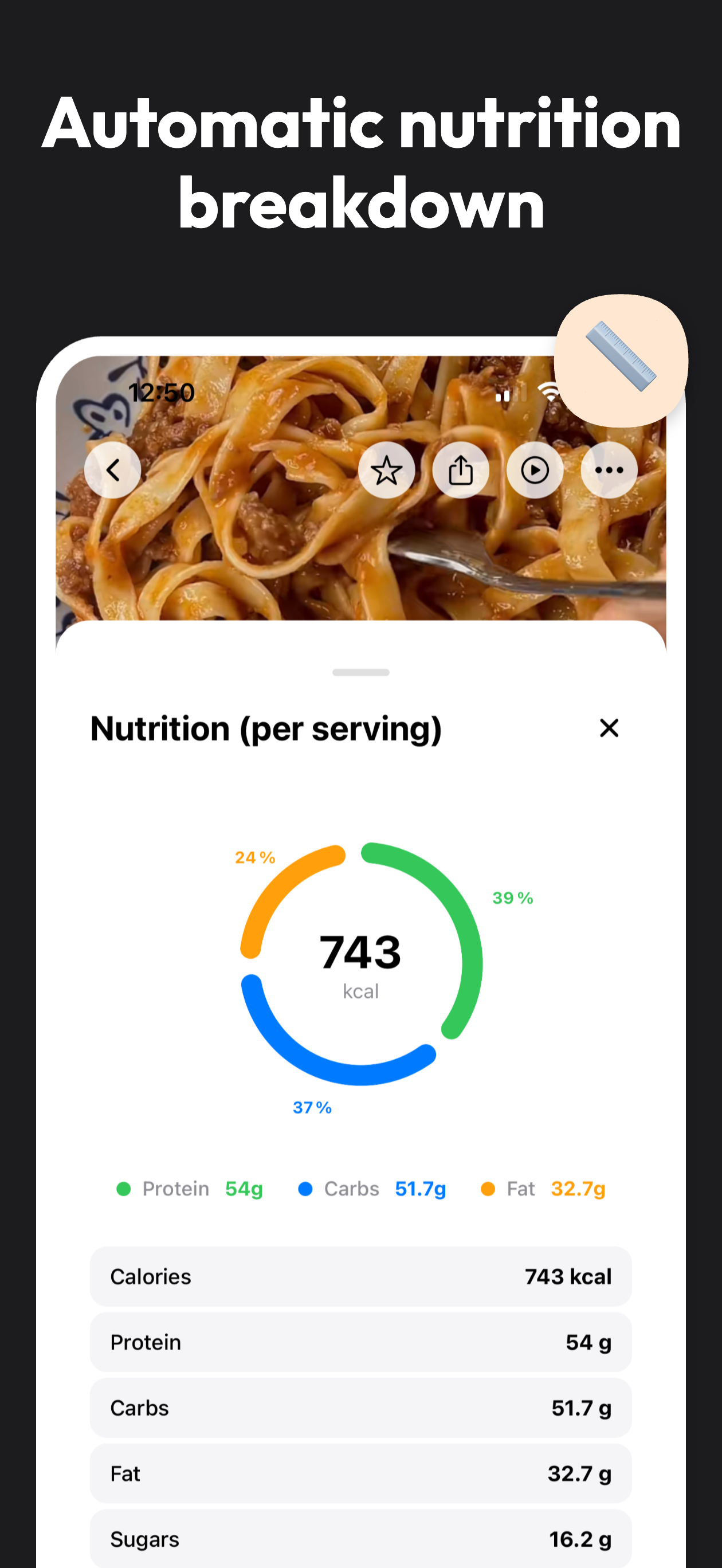This screenshot has height=1568, width=722.
Task: Open the more options ellipsis icon
Action: 609,470
